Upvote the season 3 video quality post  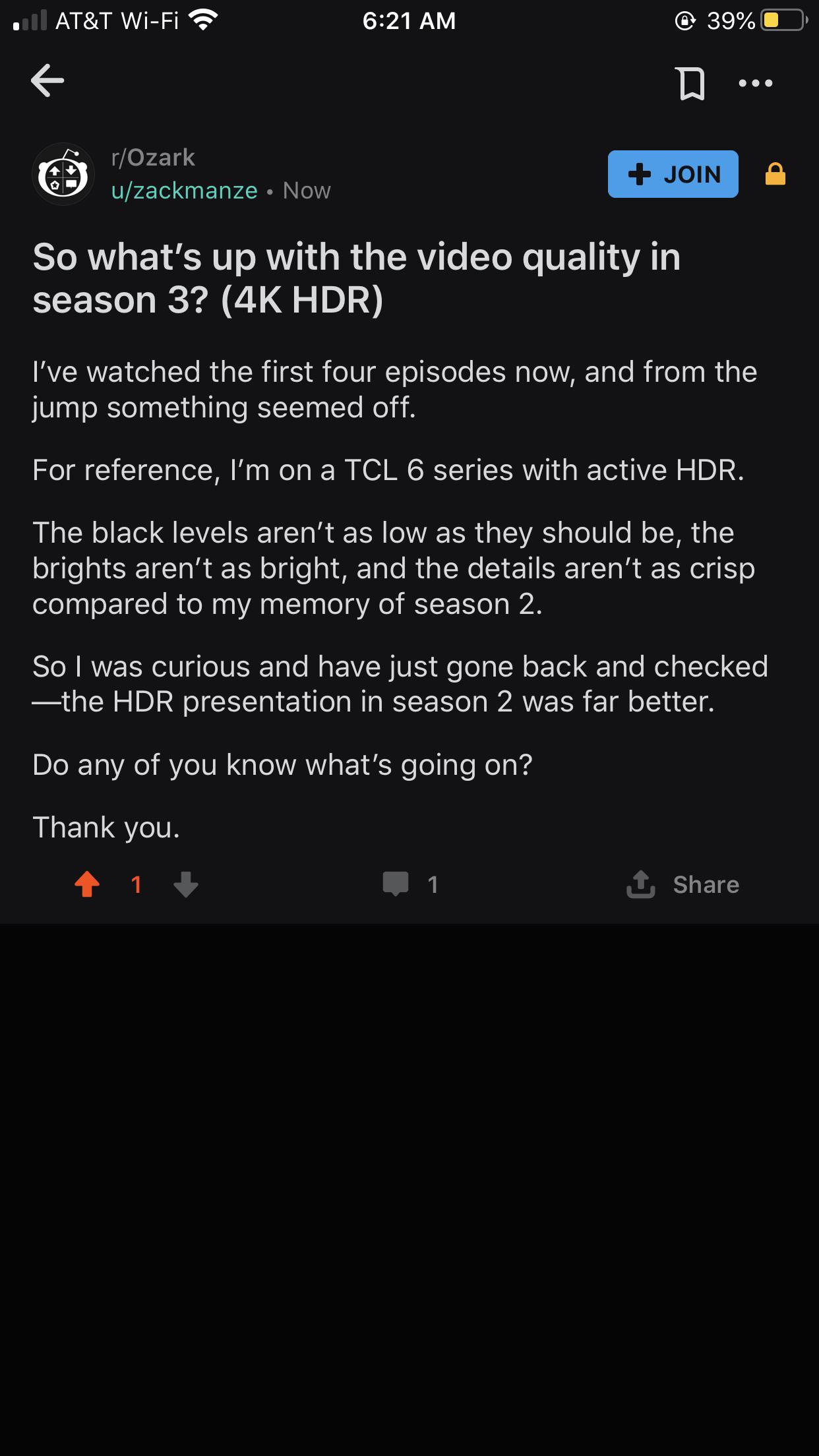[87, 884]
